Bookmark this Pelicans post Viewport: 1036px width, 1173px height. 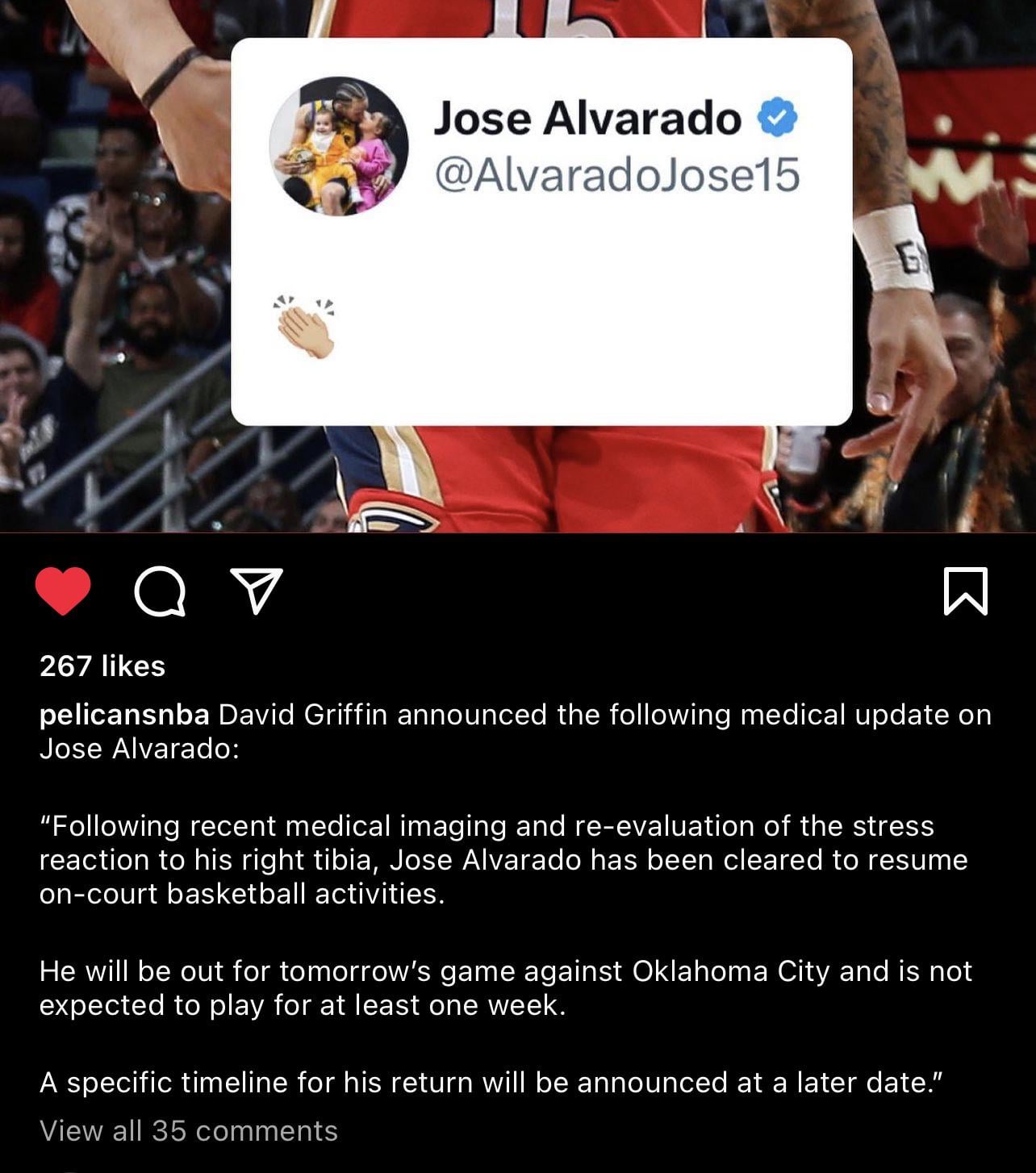click(x=965, y=591)
